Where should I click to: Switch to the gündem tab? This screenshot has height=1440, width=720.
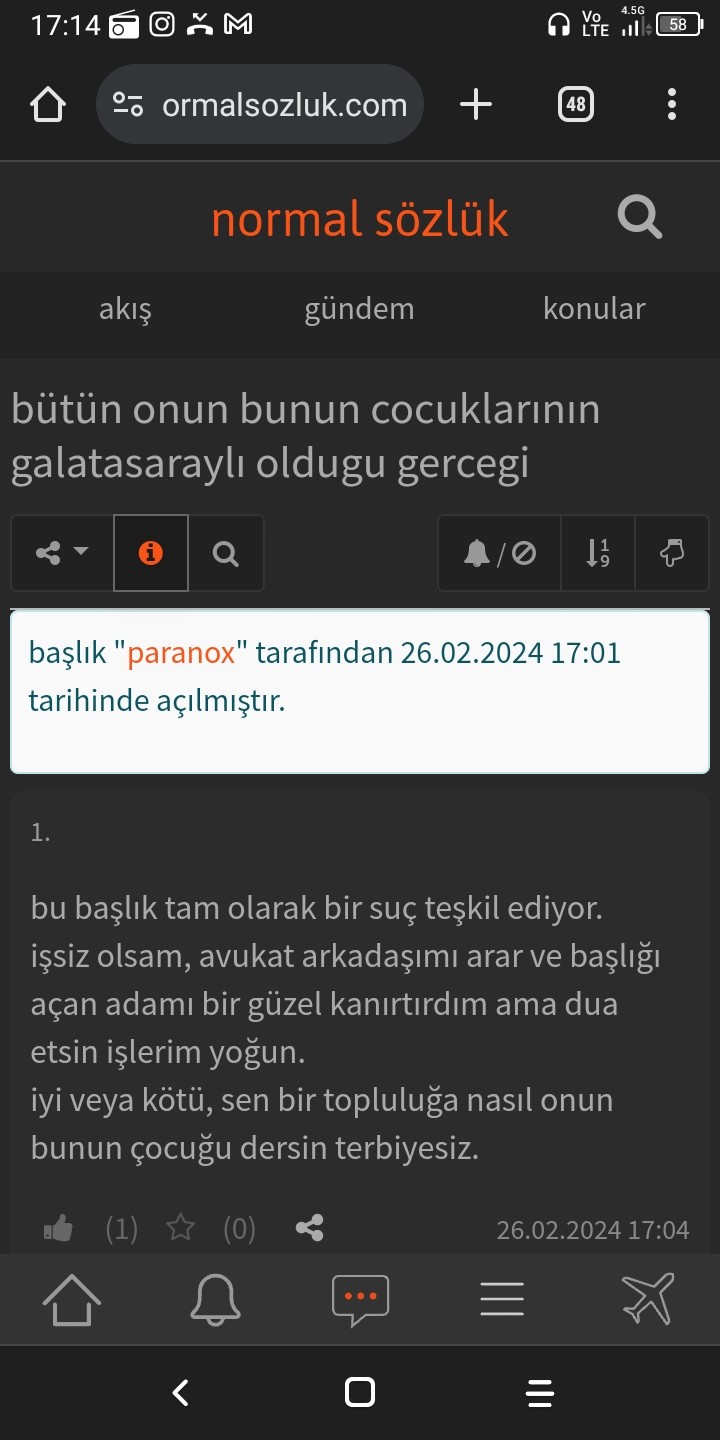tap(359, 309)
